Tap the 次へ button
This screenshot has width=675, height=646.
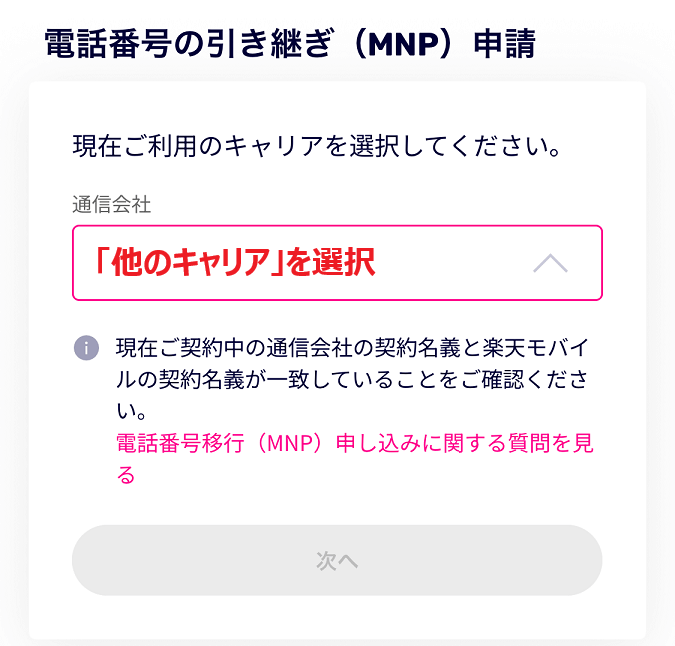[x=337, y=561]
